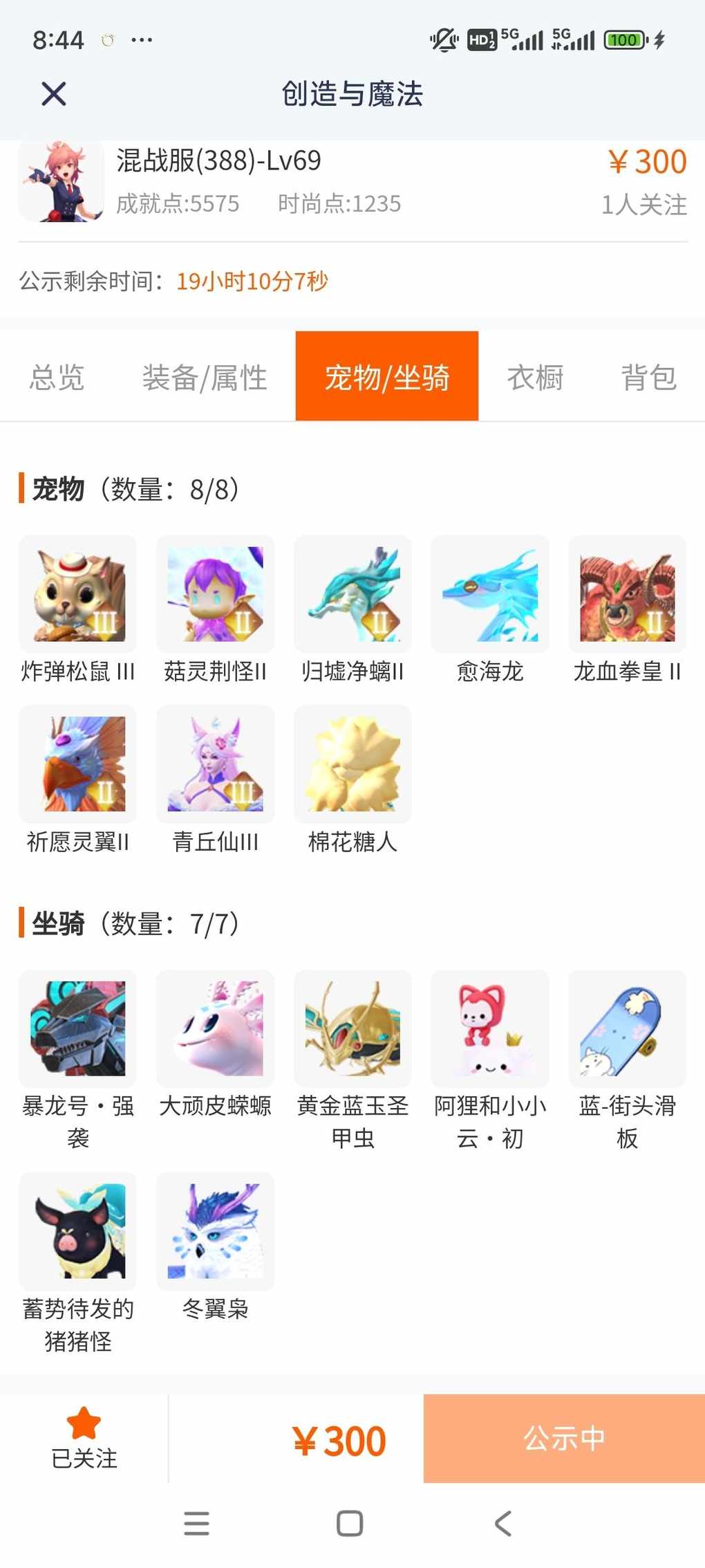Switch to the 衣橱 tab
Image resolution: width=705 pixels, height=1568 pixels.
535,378
